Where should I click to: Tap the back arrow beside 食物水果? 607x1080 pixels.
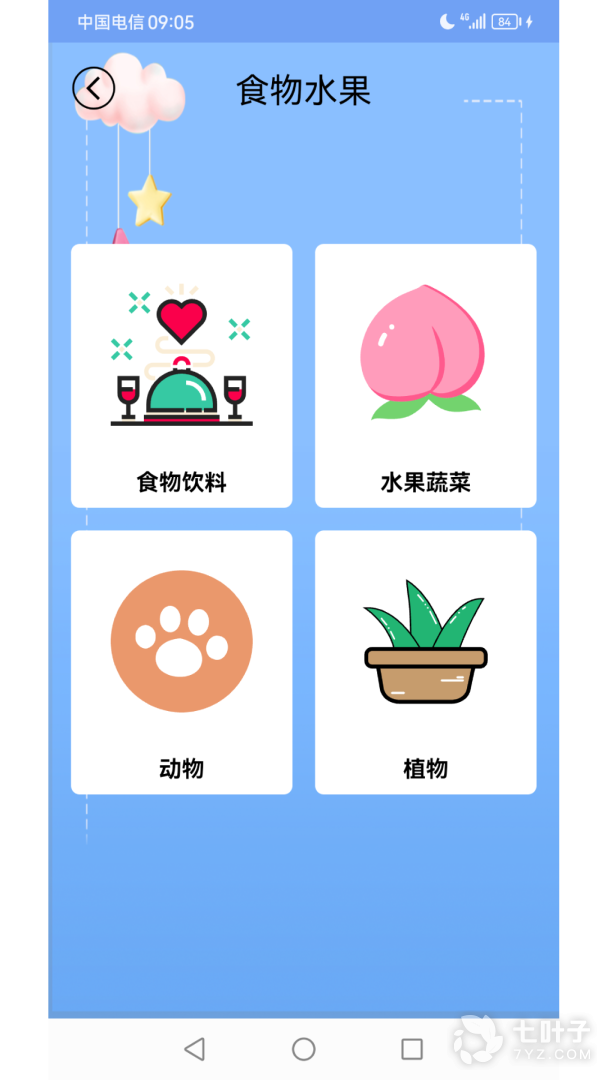pos(94,89)
